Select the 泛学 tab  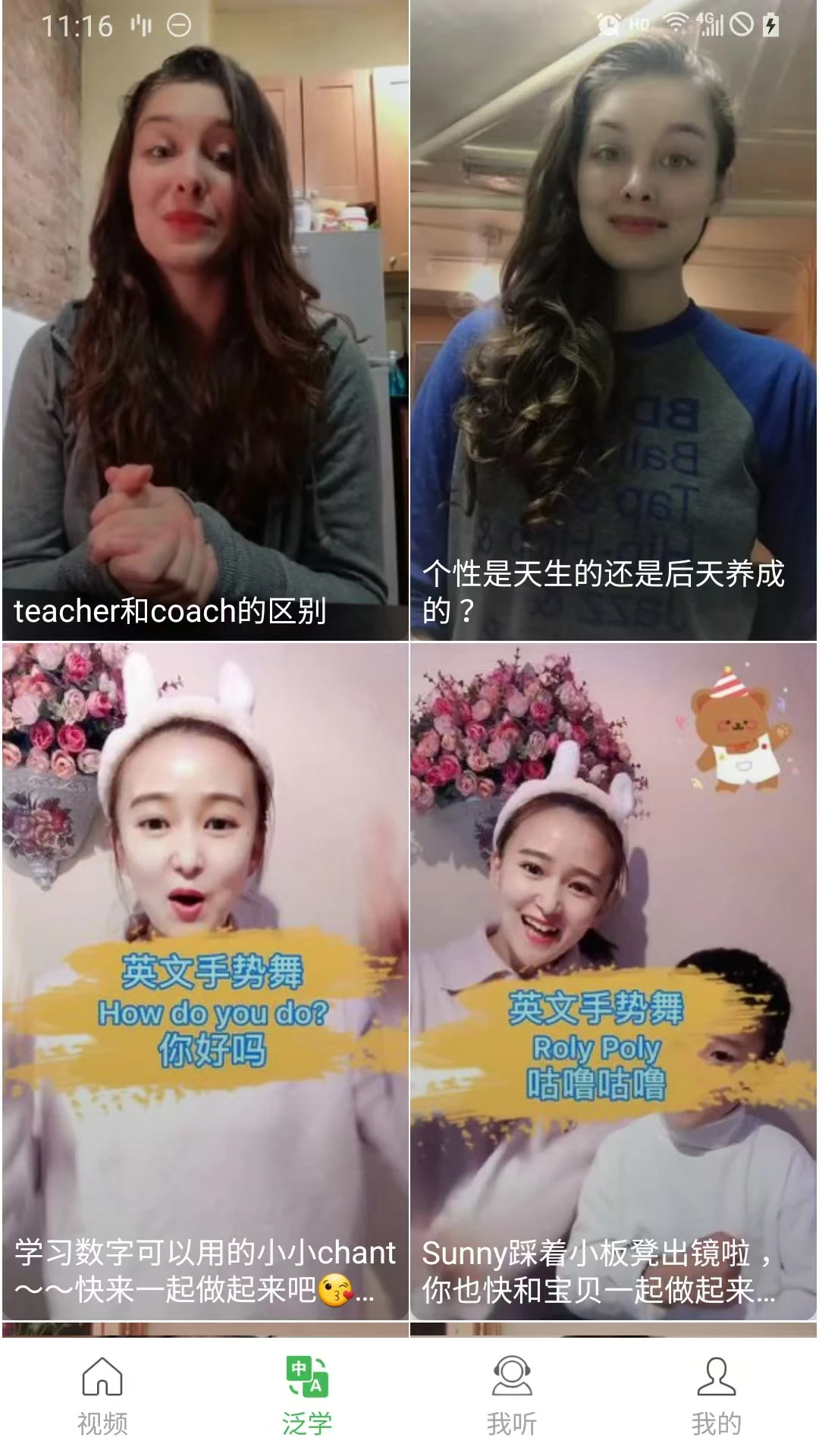pos(307,1395)
